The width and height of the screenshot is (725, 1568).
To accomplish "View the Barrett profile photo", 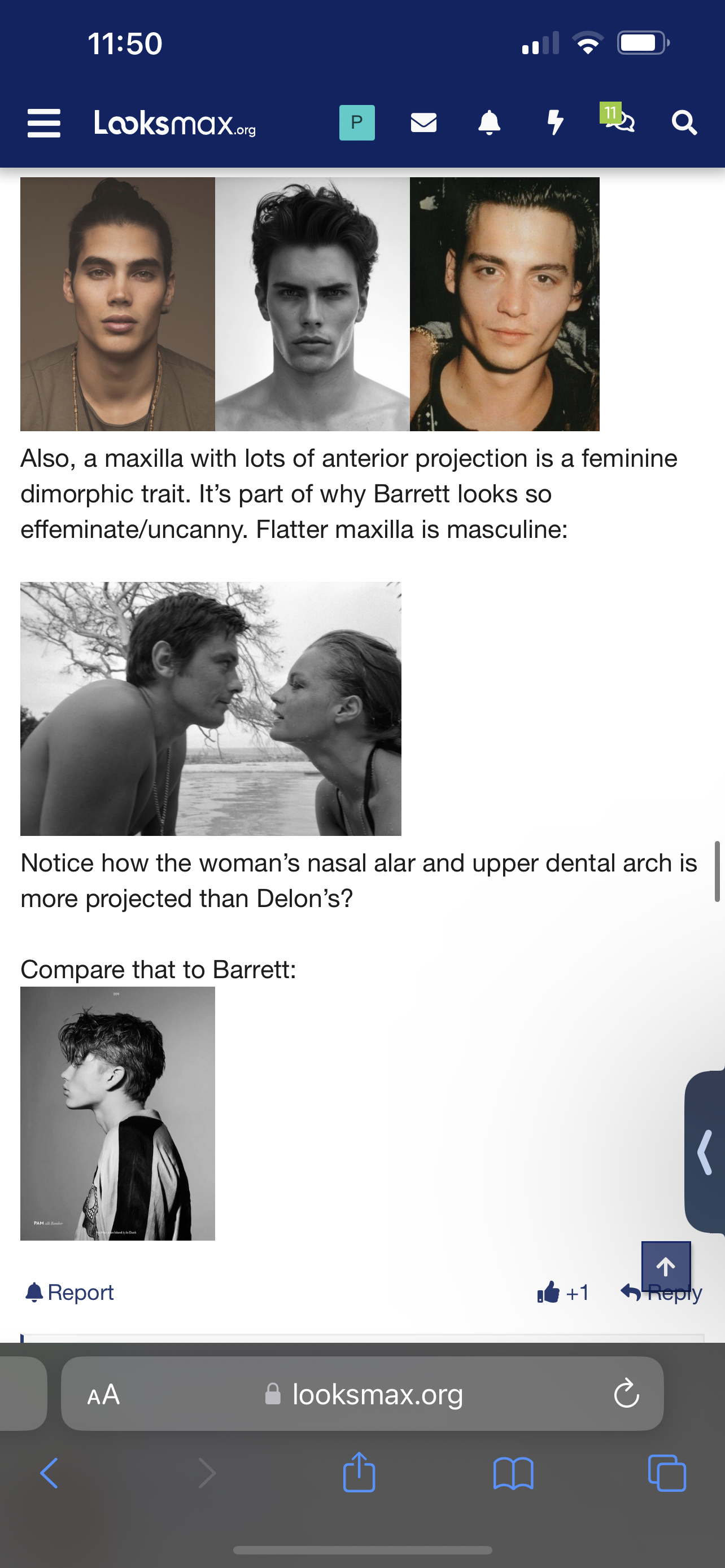I will 117,1113.
